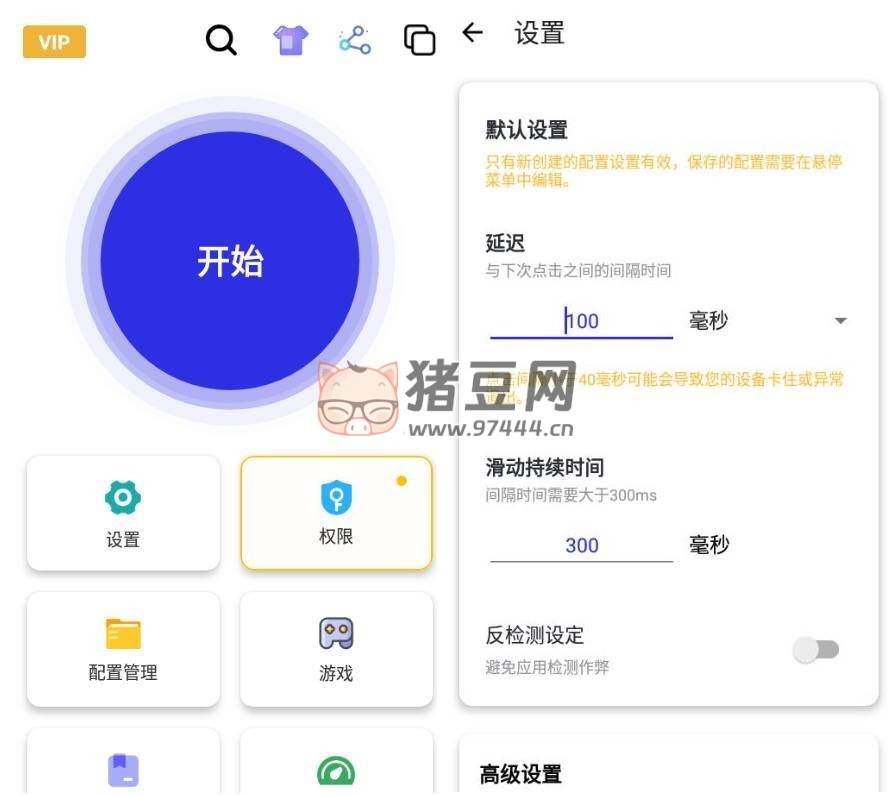Open the theme shirt icon

tap(291, 40)
